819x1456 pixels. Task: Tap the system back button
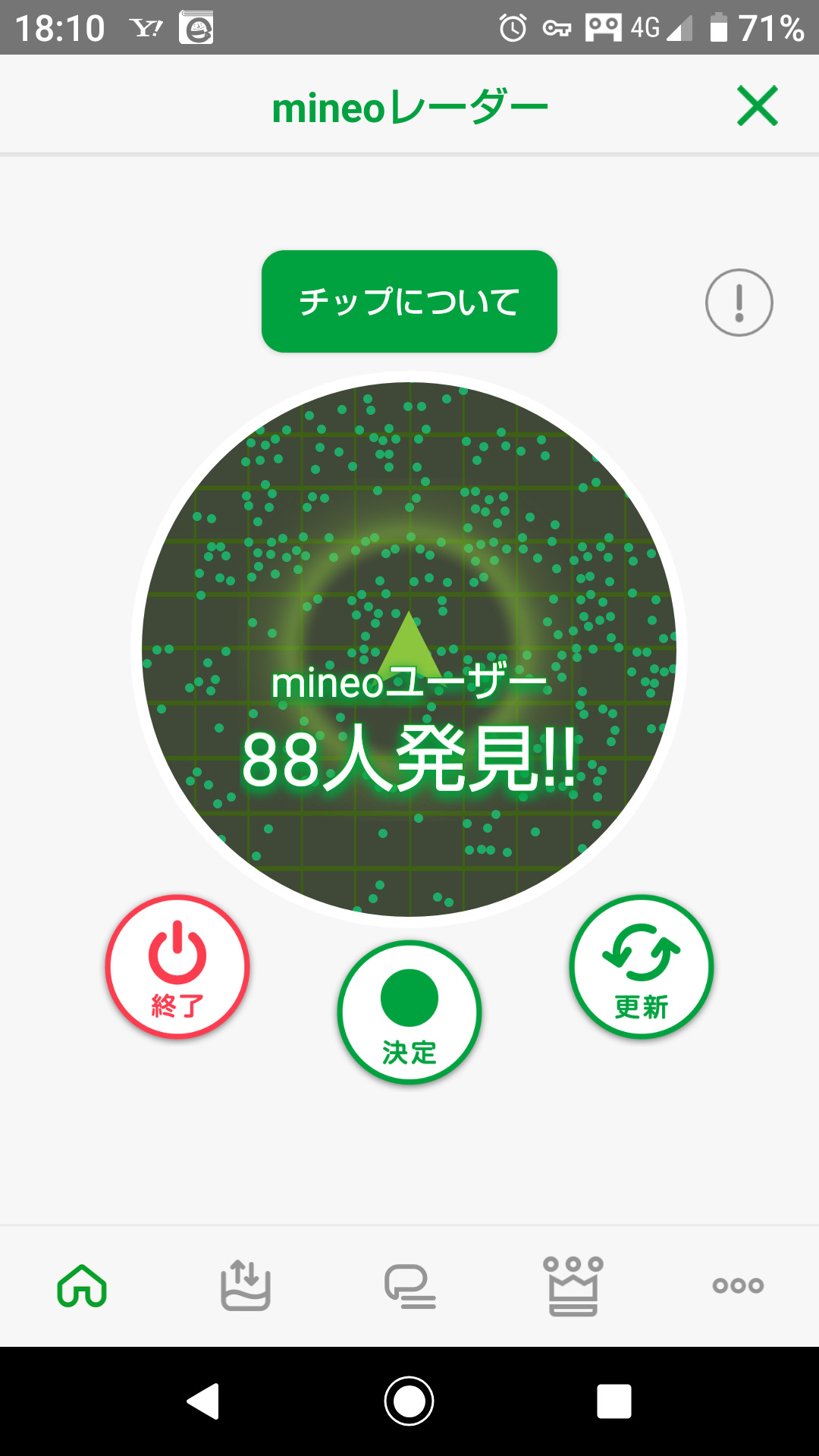203,1401
